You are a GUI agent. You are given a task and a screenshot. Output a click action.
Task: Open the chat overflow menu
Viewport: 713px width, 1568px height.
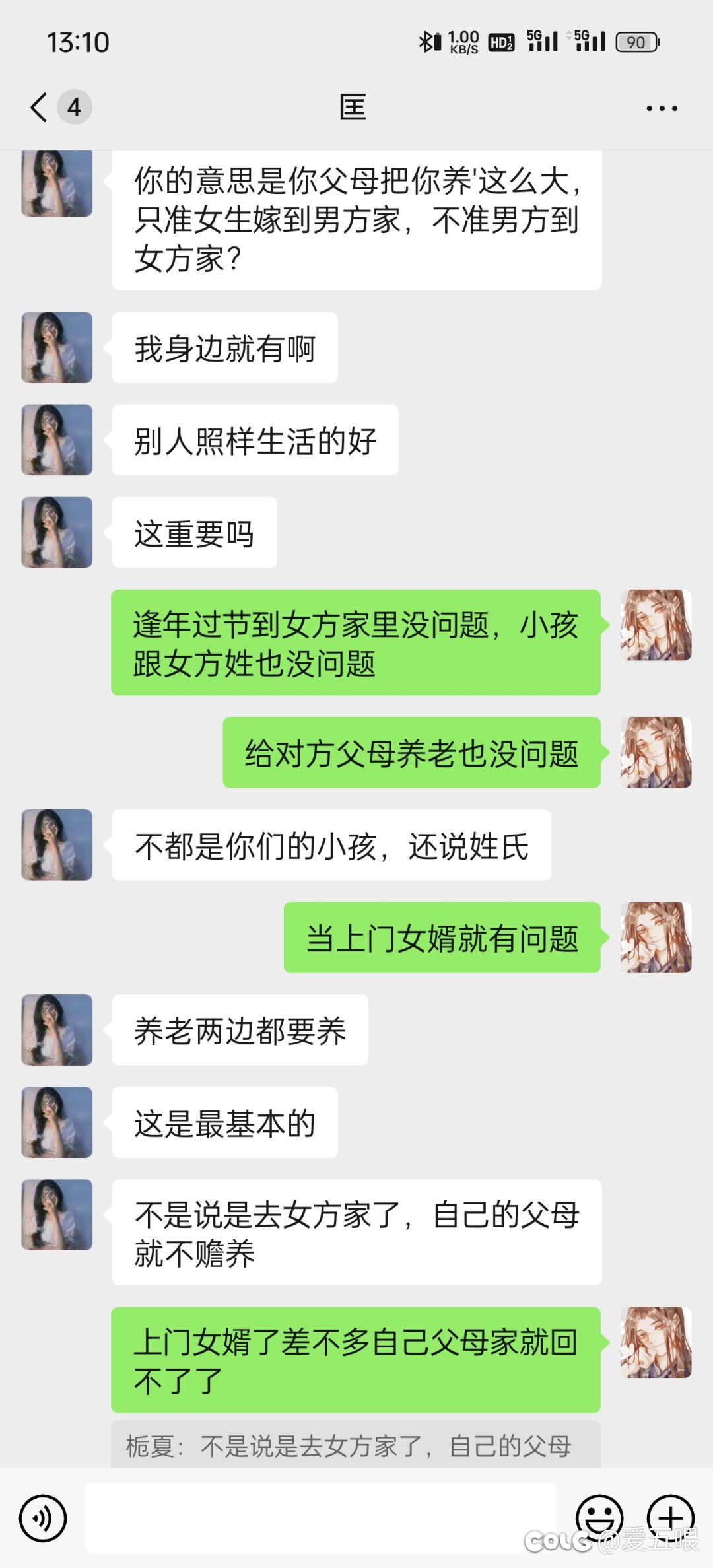662,108
